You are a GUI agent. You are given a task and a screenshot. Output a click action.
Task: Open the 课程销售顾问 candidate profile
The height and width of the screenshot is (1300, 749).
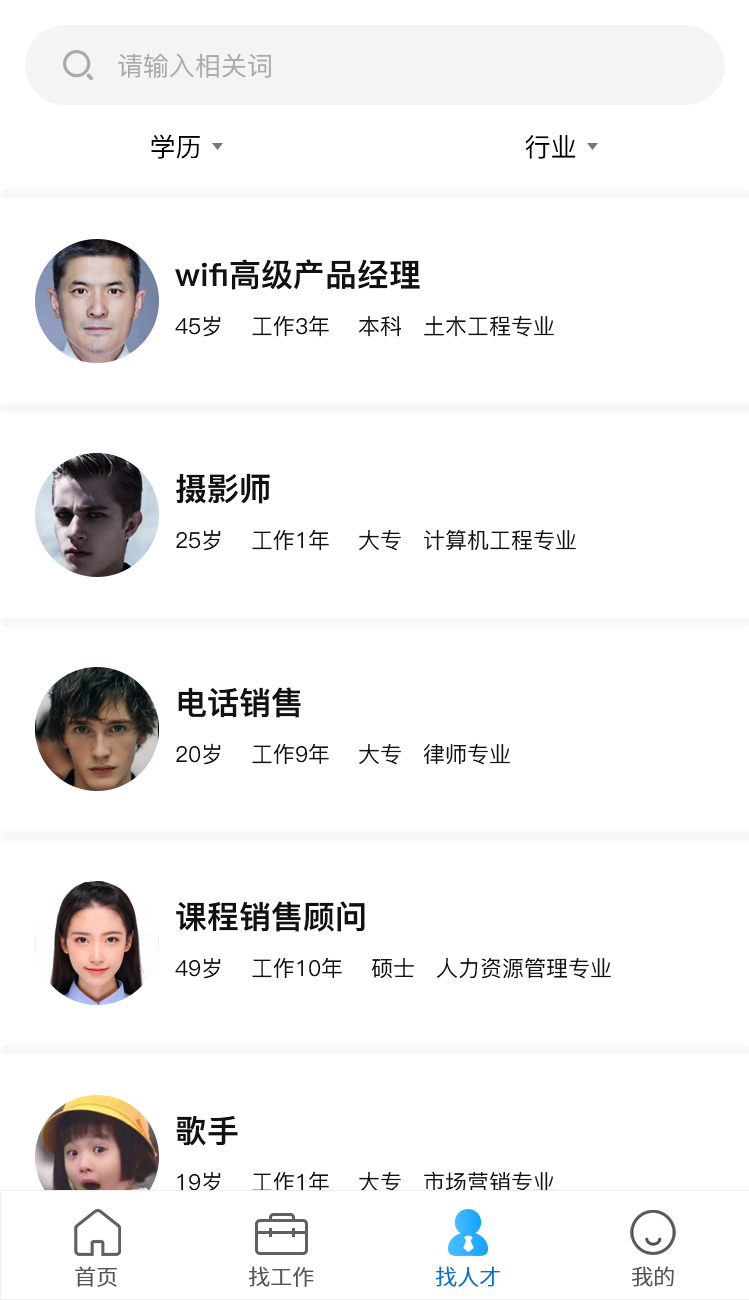pos(374,943)
